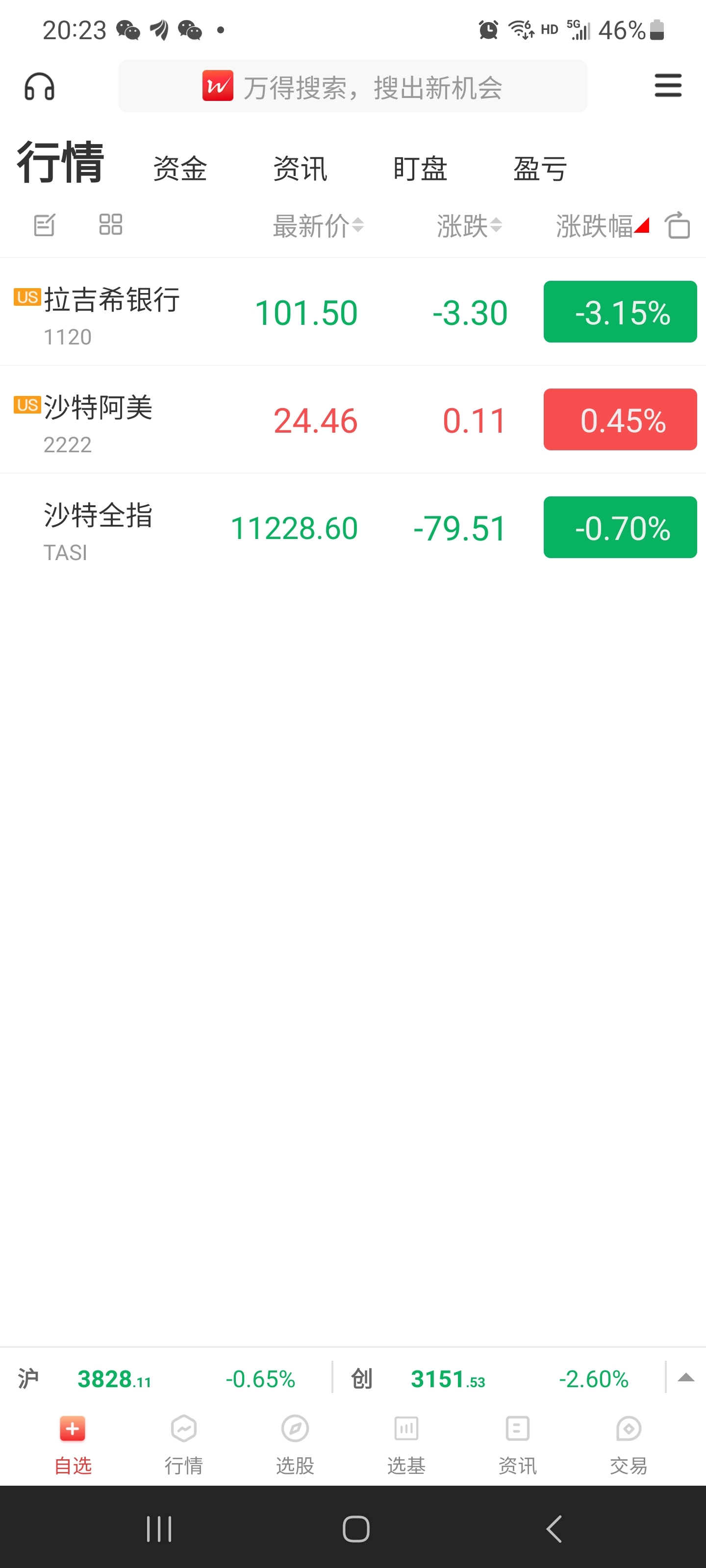
Task: Sort by 涨跌 column
Action: (x=469, y=226)
